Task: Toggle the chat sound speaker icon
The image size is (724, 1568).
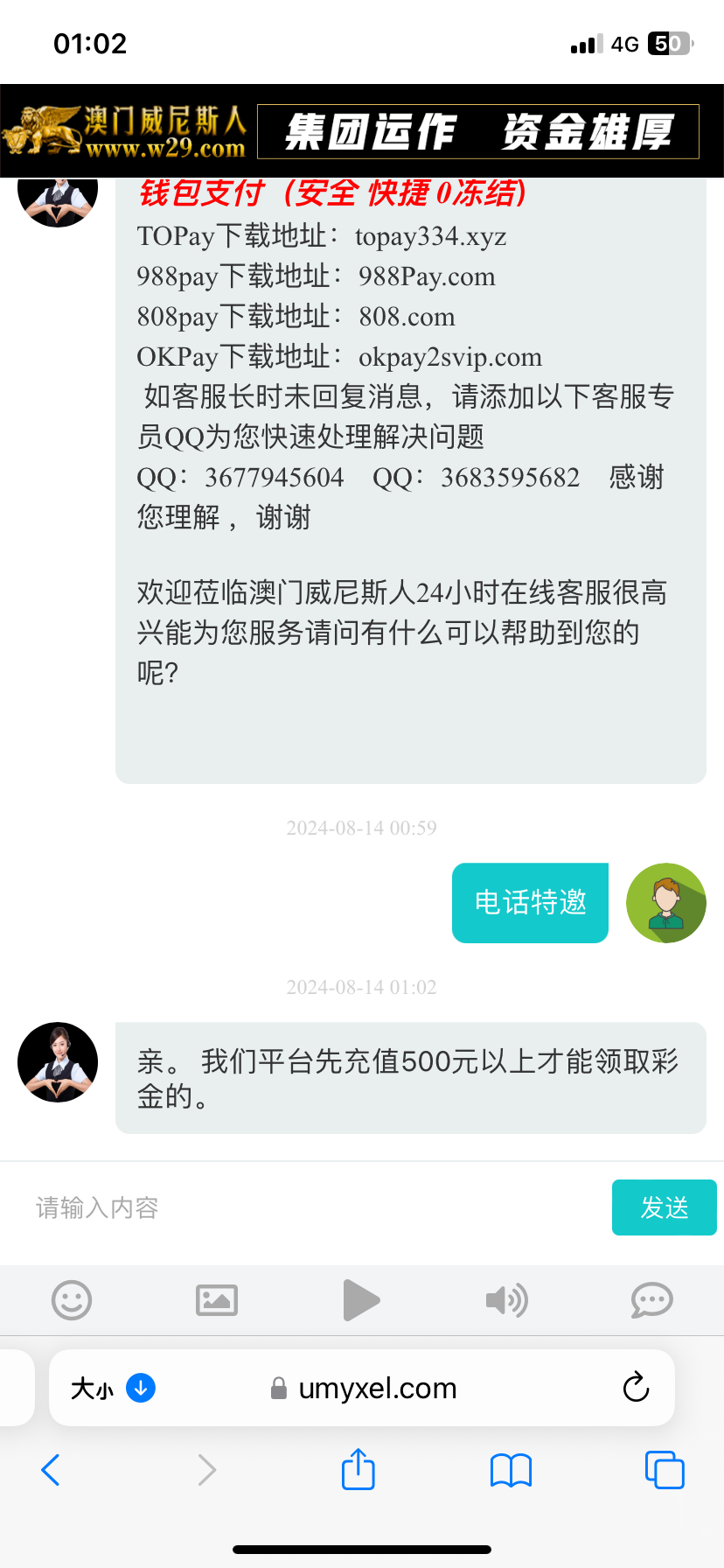Action: click(506, 1300)
